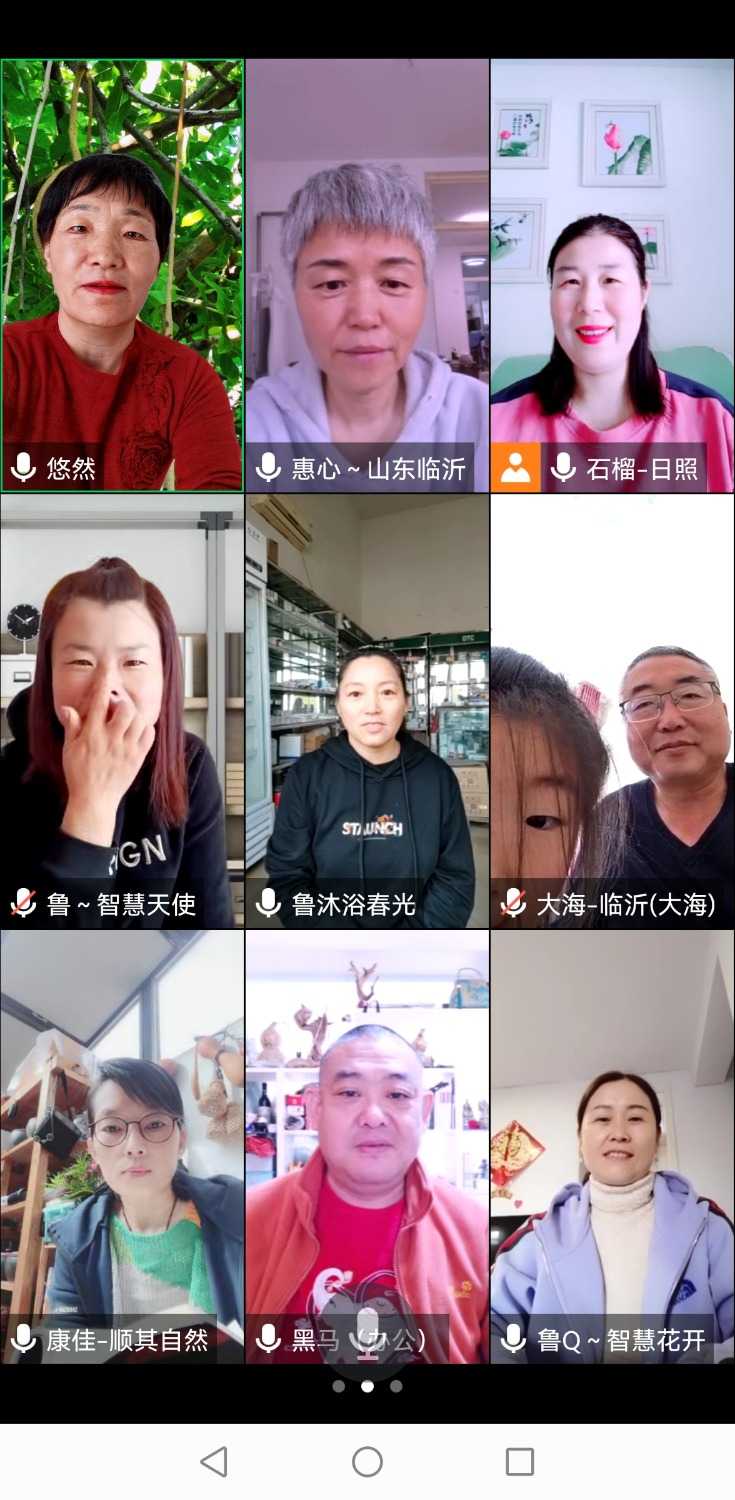
Task: Open the recent apps overview
Action: (x=520, y=1462)
